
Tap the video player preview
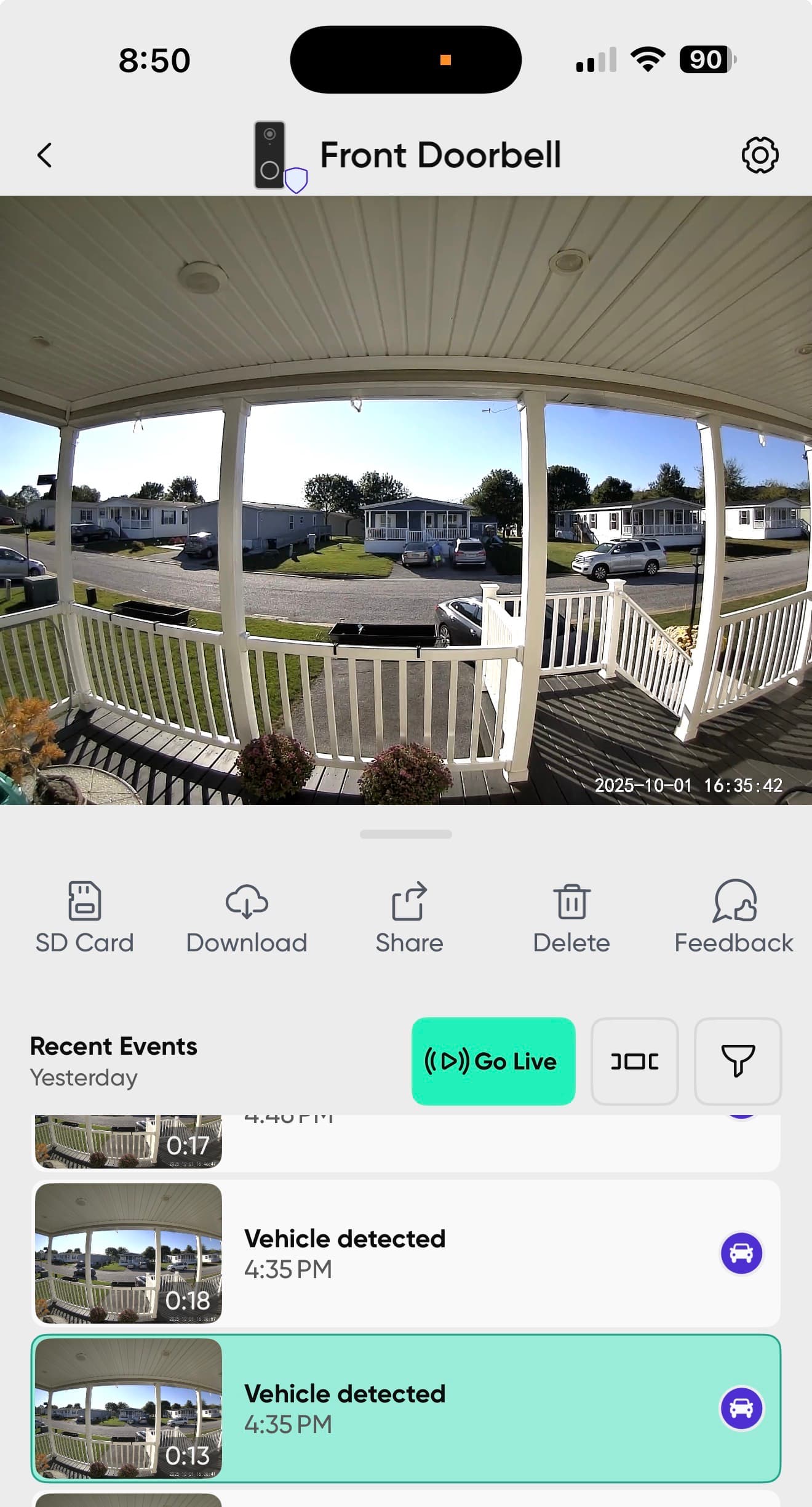pos(406,500)
